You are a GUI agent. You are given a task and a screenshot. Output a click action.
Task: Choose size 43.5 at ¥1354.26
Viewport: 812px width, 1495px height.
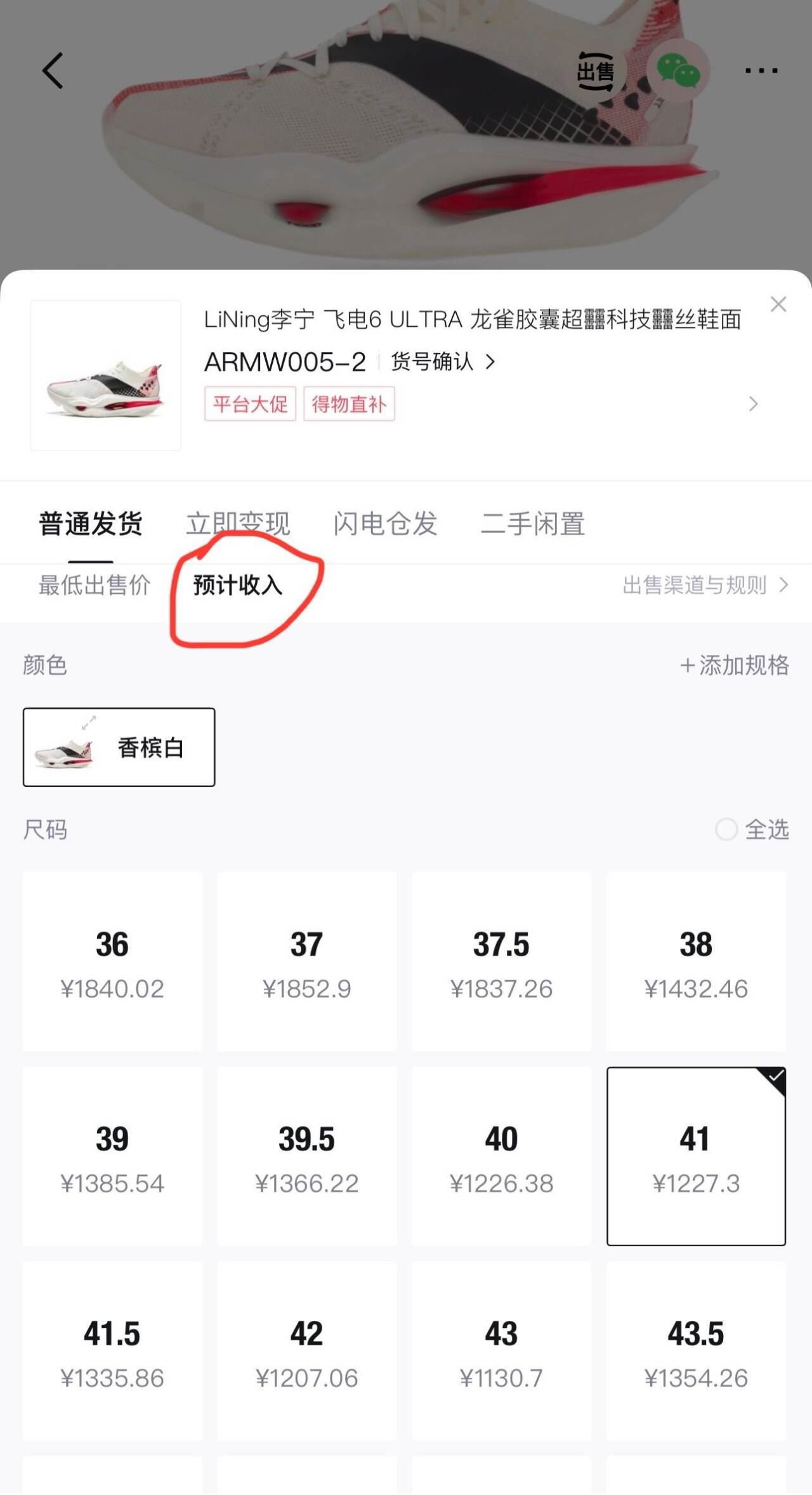[696, 1351]
